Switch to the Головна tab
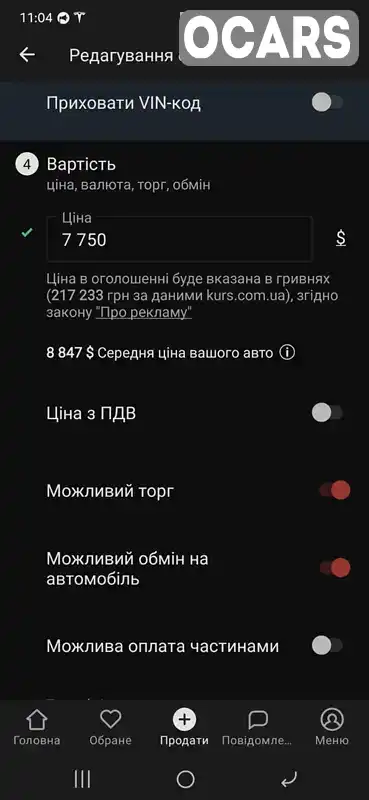 click(37, 728)
